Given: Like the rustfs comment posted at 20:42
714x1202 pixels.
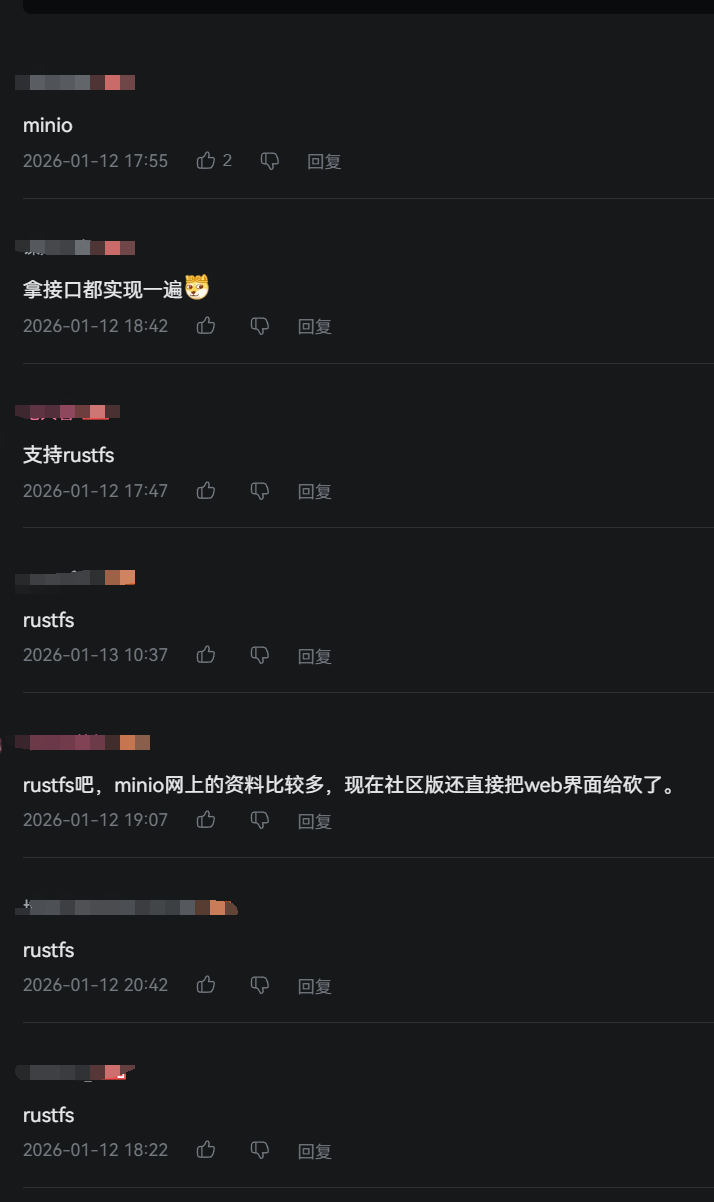Looking at the screenshot, I should tap(206, 984).
